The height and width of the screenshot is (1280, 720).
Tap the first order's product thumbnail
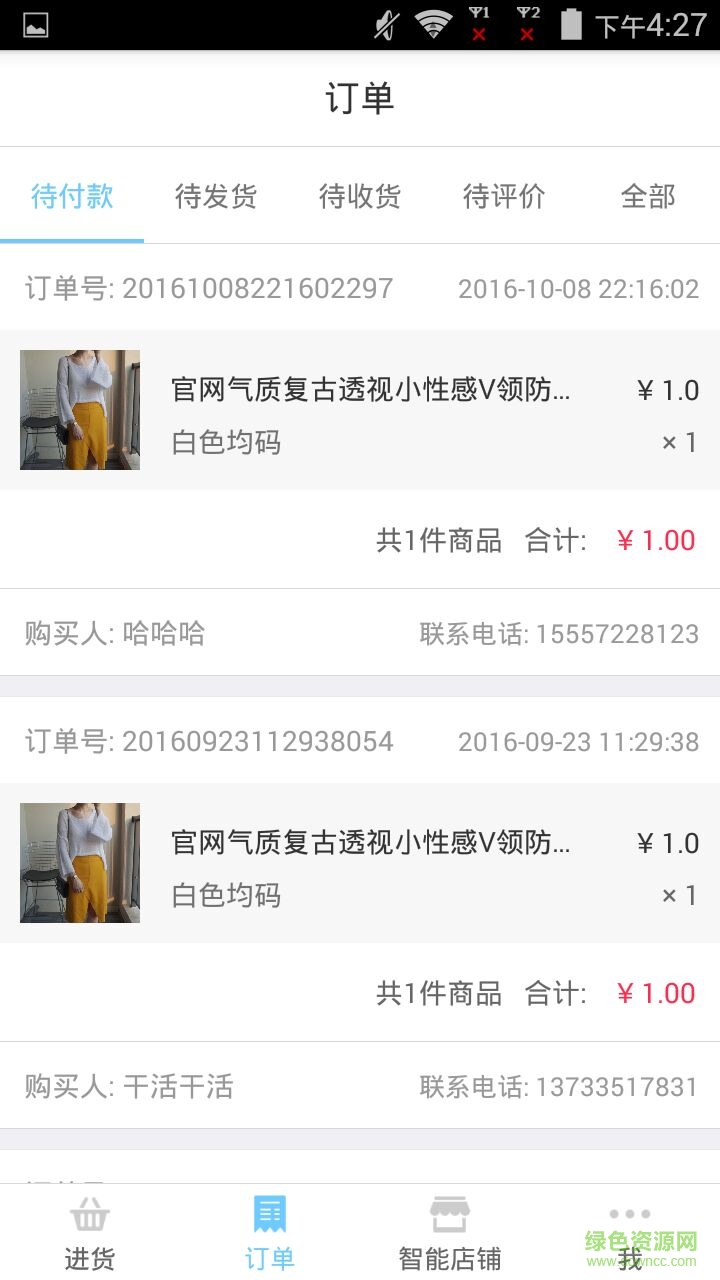pos(80,409)
